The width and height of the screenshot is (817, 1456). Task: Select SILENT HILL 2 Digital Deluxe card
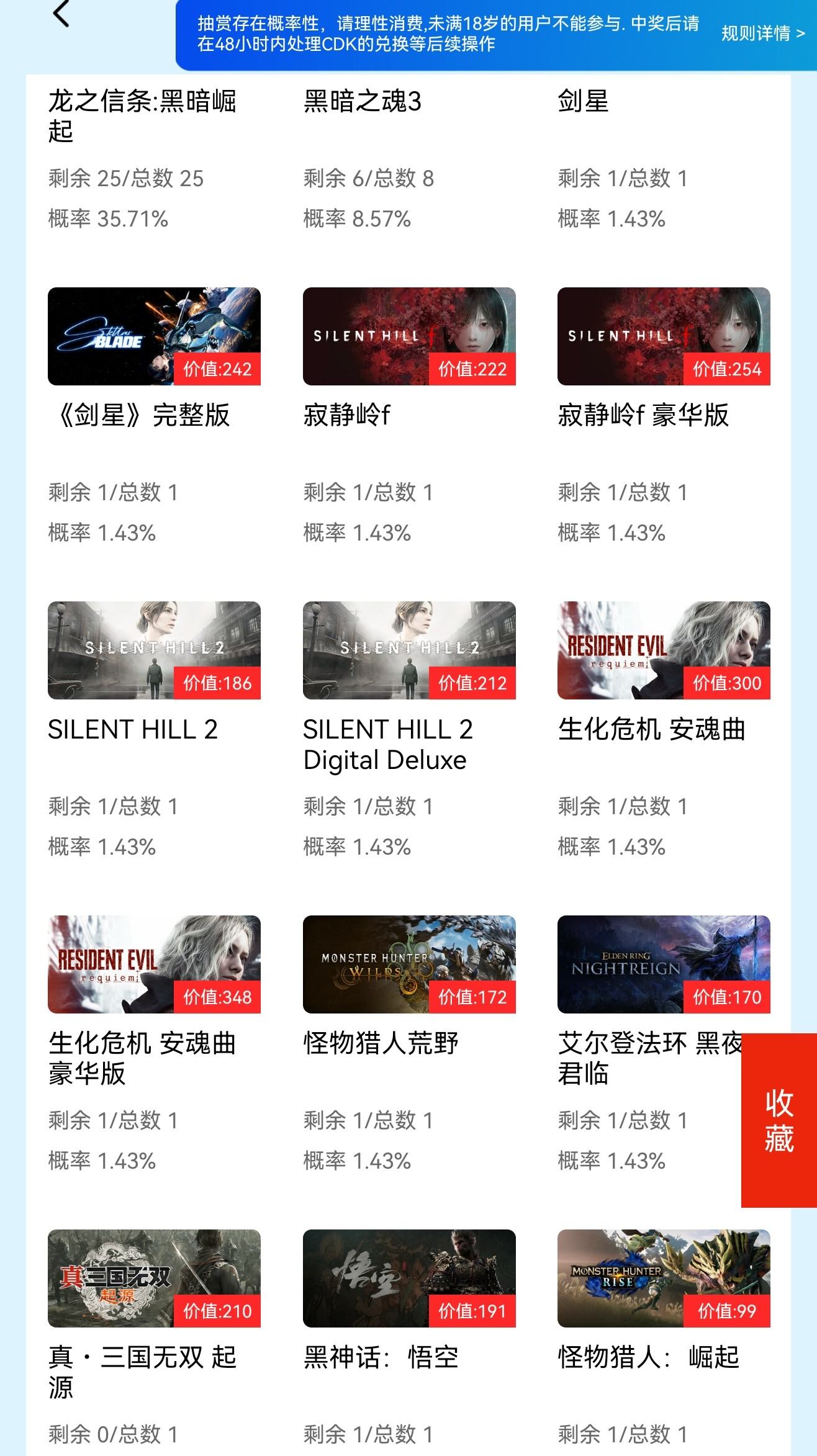[409, 650]
